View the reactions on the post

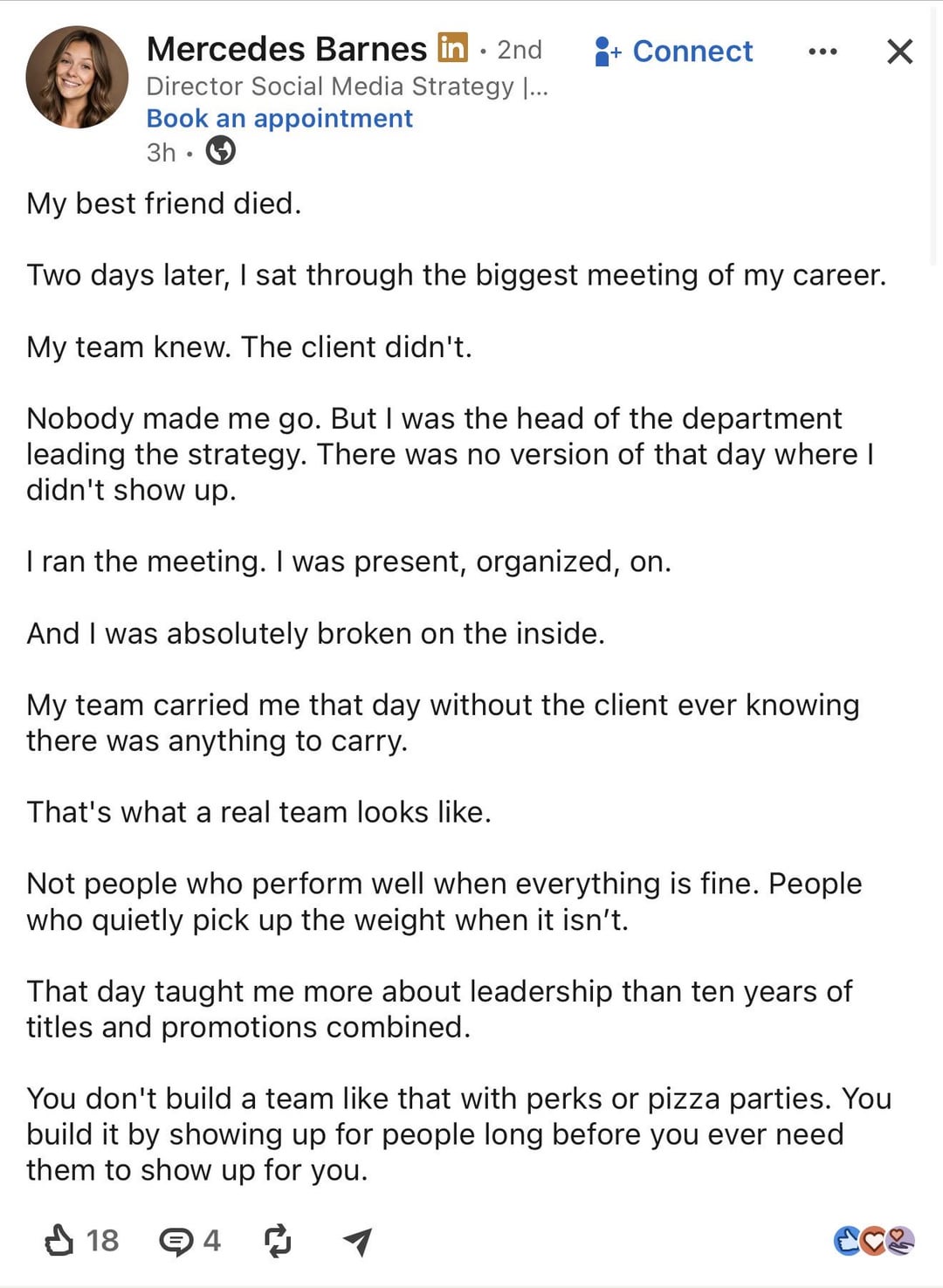pos(874,1240)
